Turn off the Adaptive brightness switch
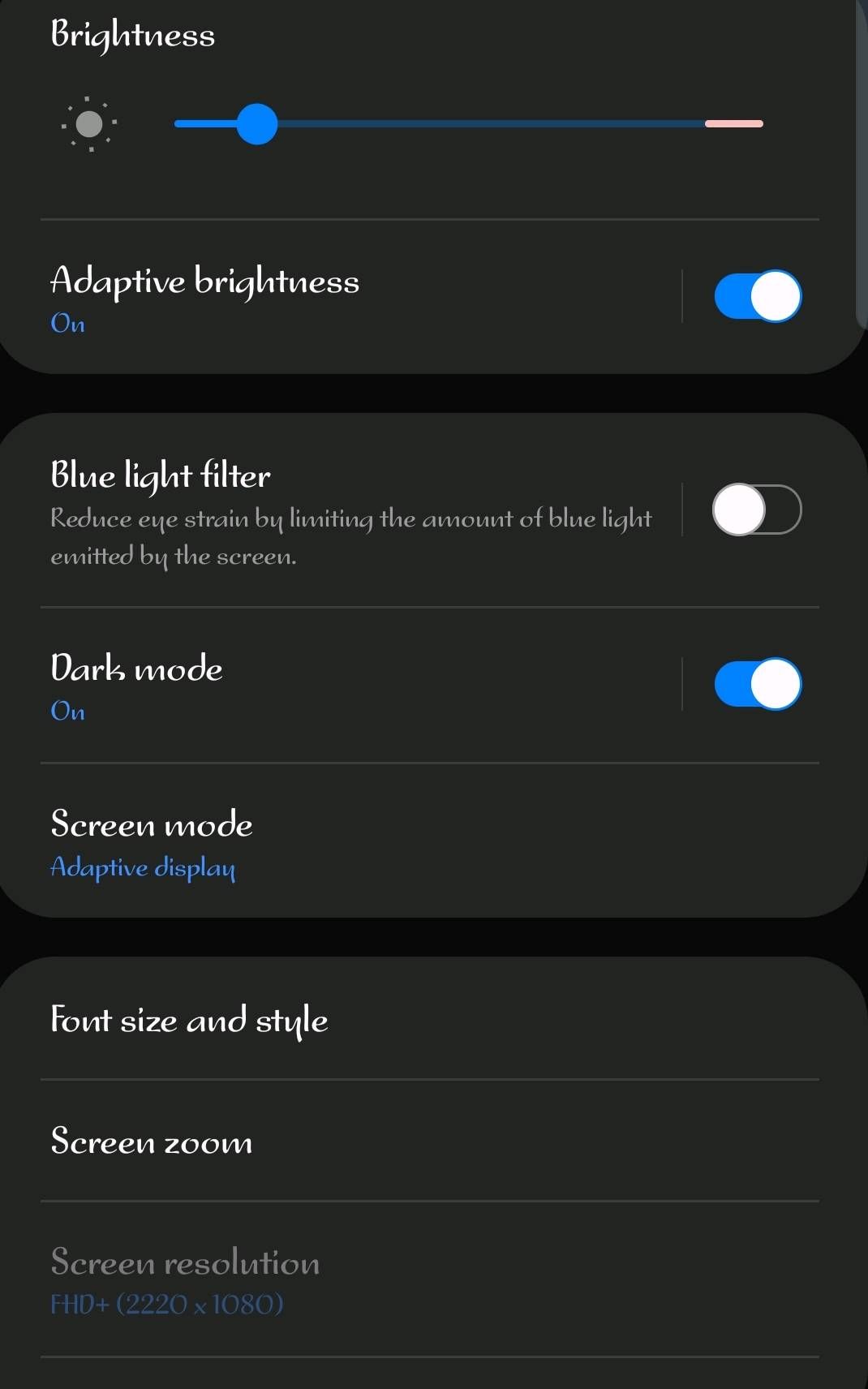868x1389 pixels. click(757, 296)
